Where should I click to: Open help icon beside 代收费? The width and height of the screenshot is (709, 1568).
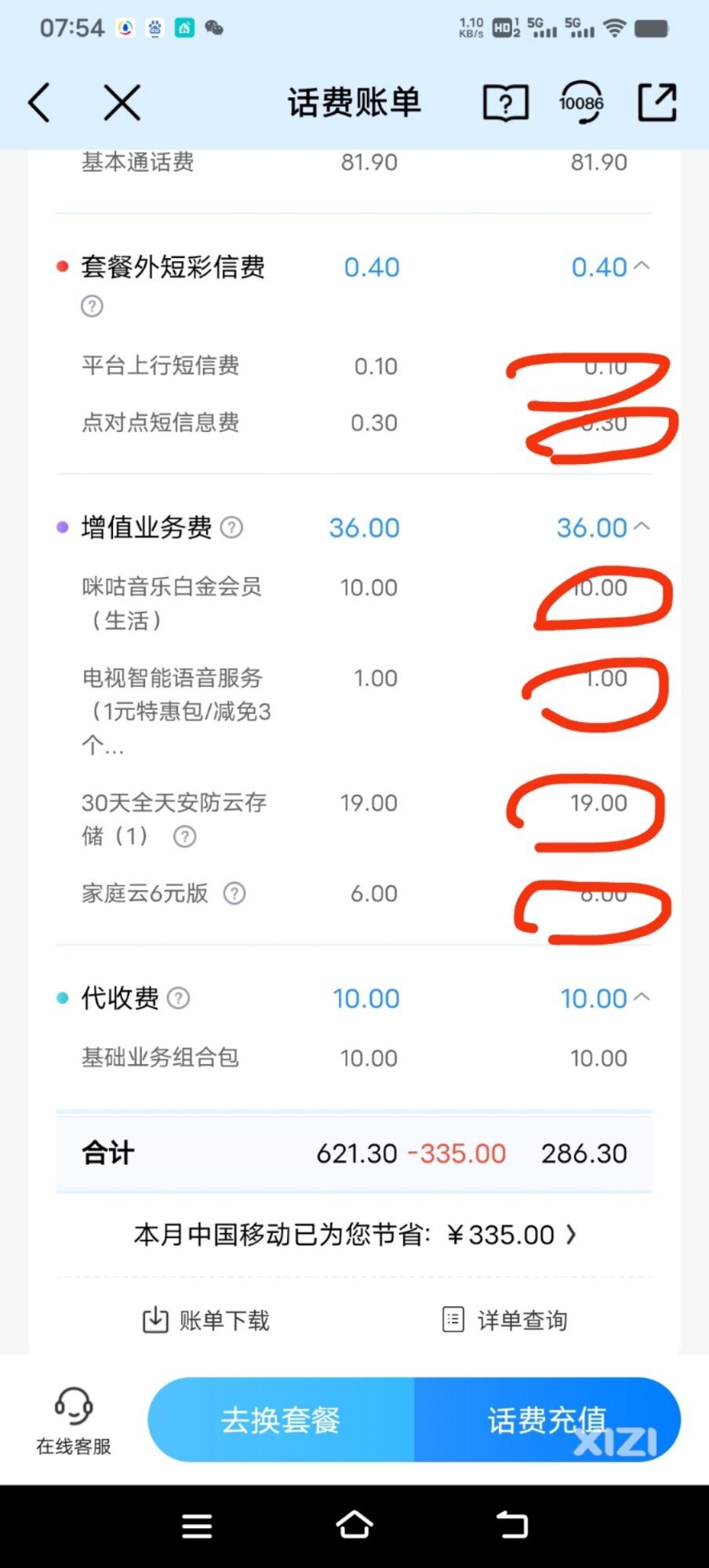pos(179,998)
